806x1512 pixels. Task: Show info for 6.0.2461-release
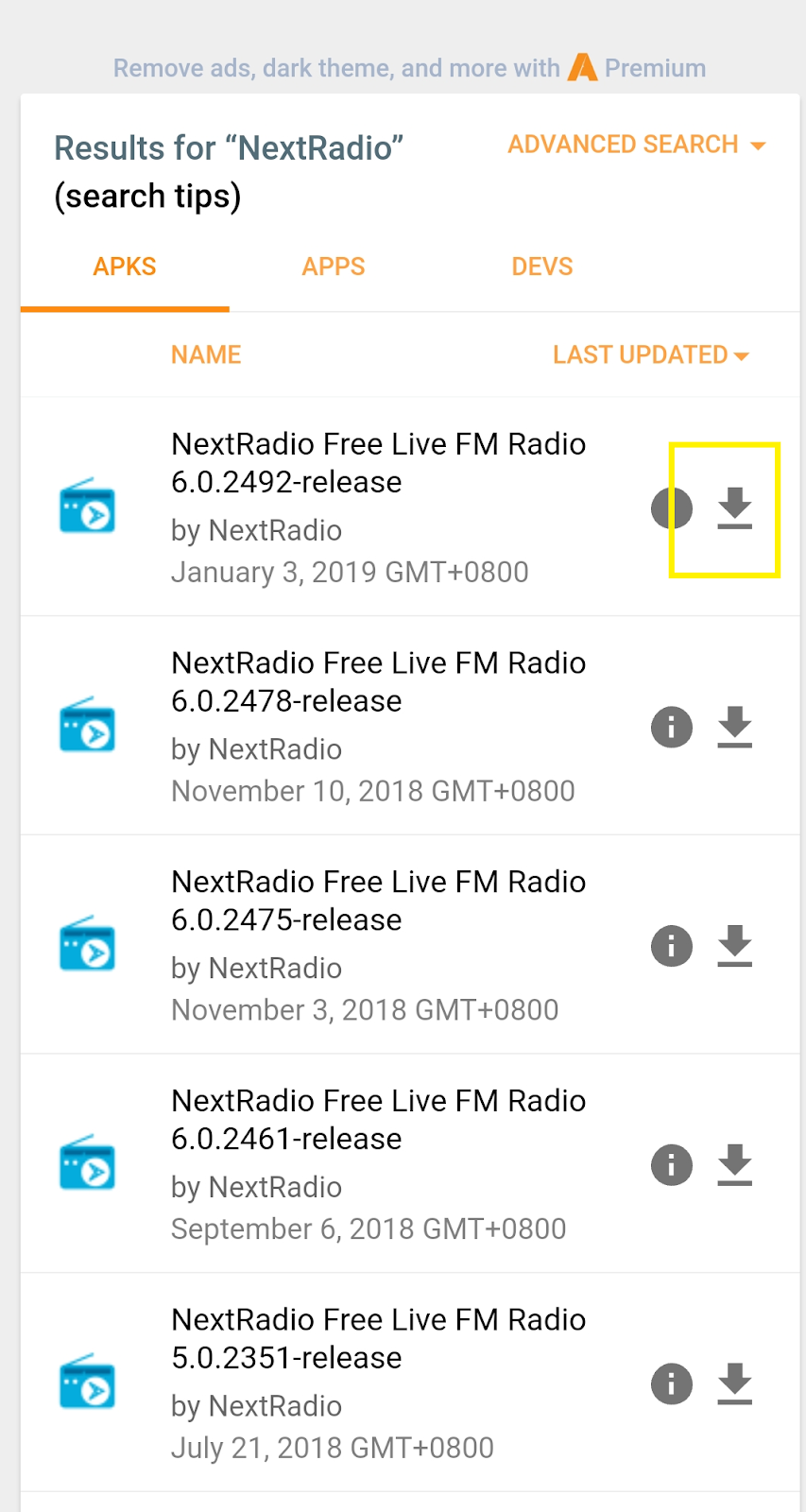click(672, 1165)
